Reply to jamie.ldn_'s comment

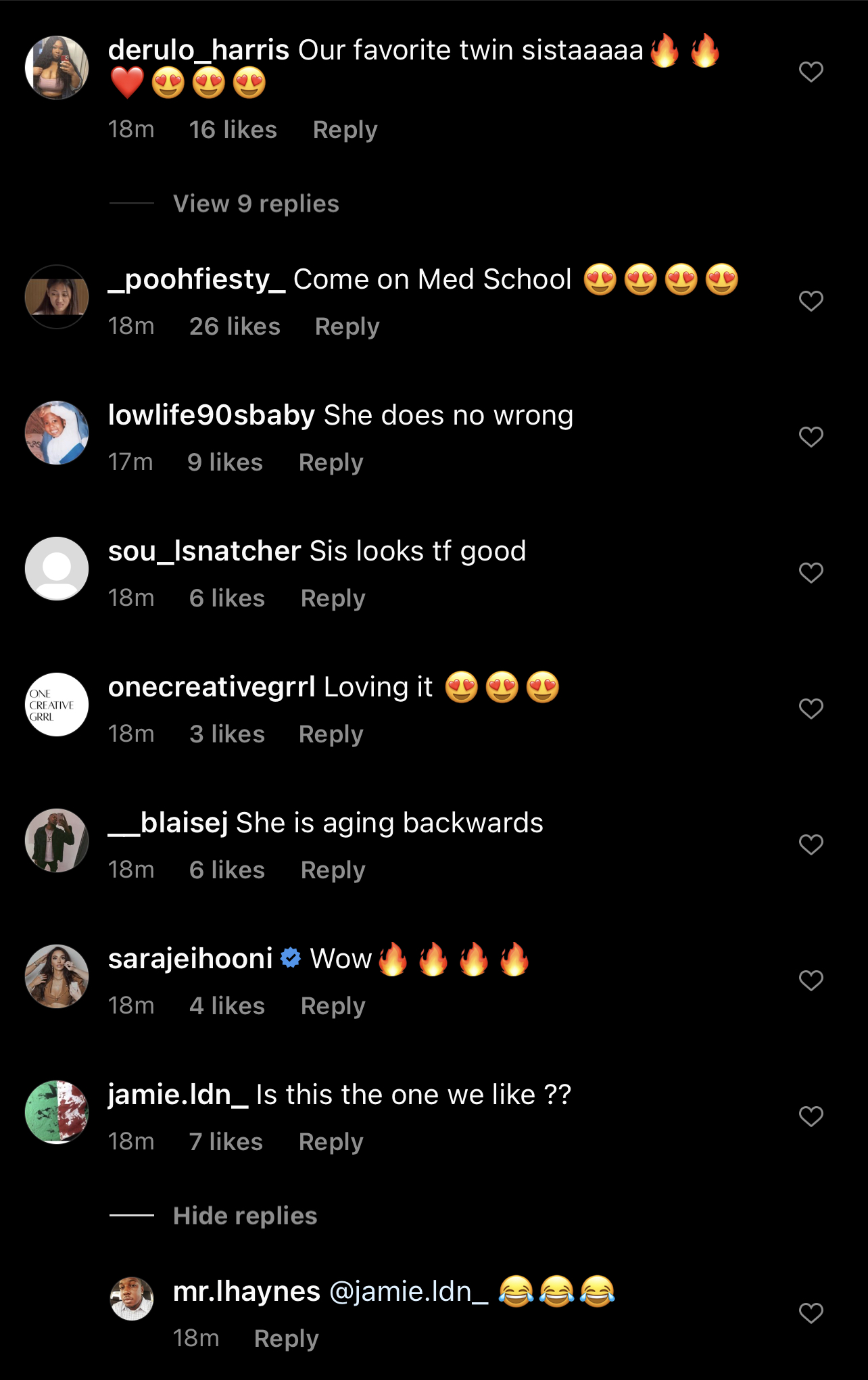[x=331, y=1142]
